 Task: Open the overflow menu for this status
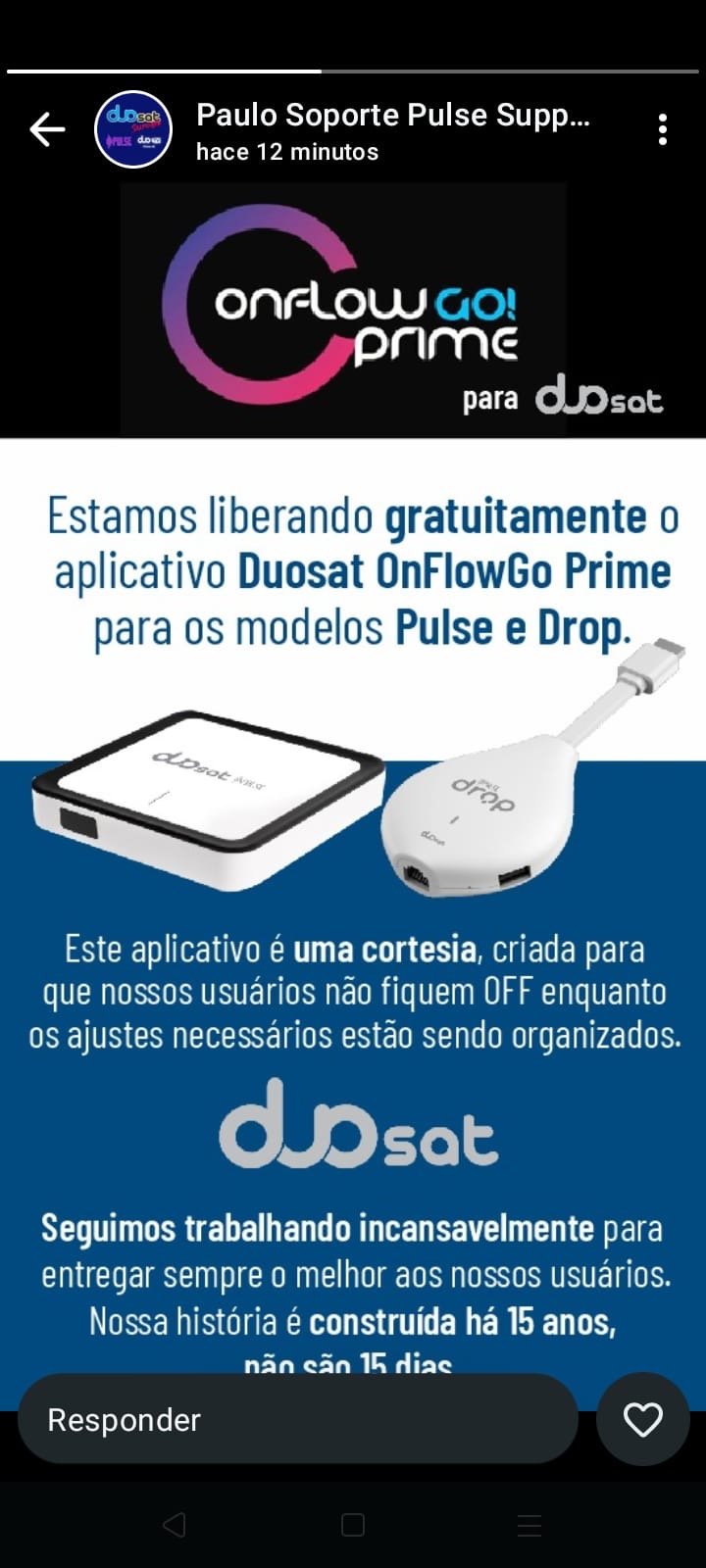(663, 129)
